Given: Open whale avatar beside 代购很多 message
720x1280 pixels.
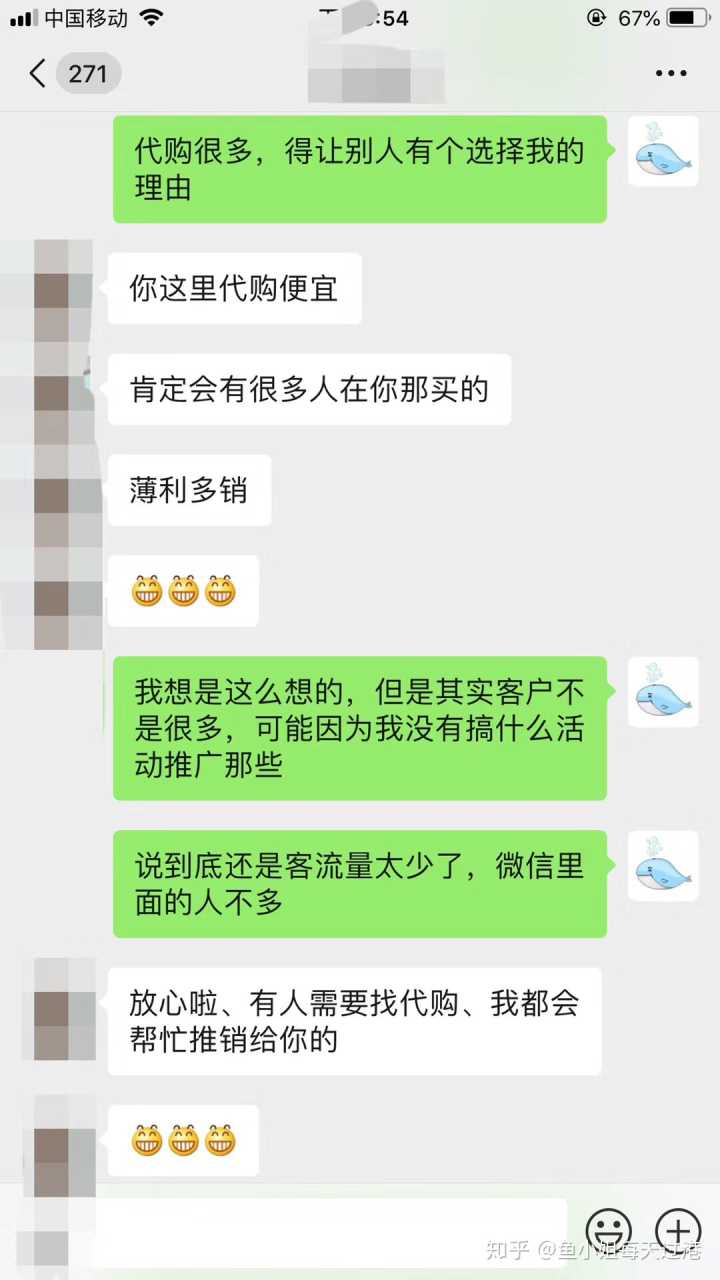Looking at the screenshot, I should coord(663,151).
